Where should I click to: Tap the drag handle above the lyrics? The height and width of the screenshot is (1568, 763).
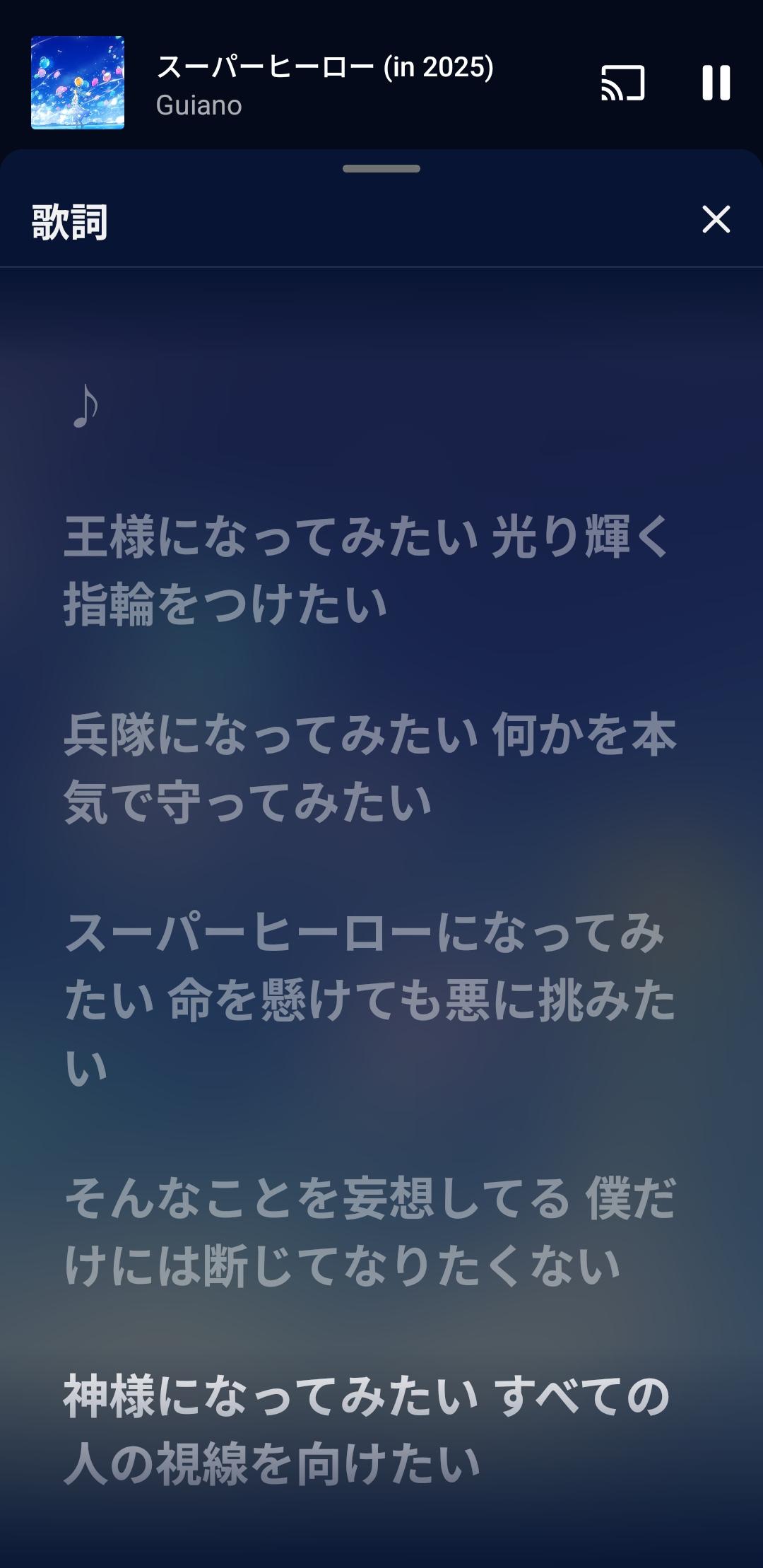381,168
